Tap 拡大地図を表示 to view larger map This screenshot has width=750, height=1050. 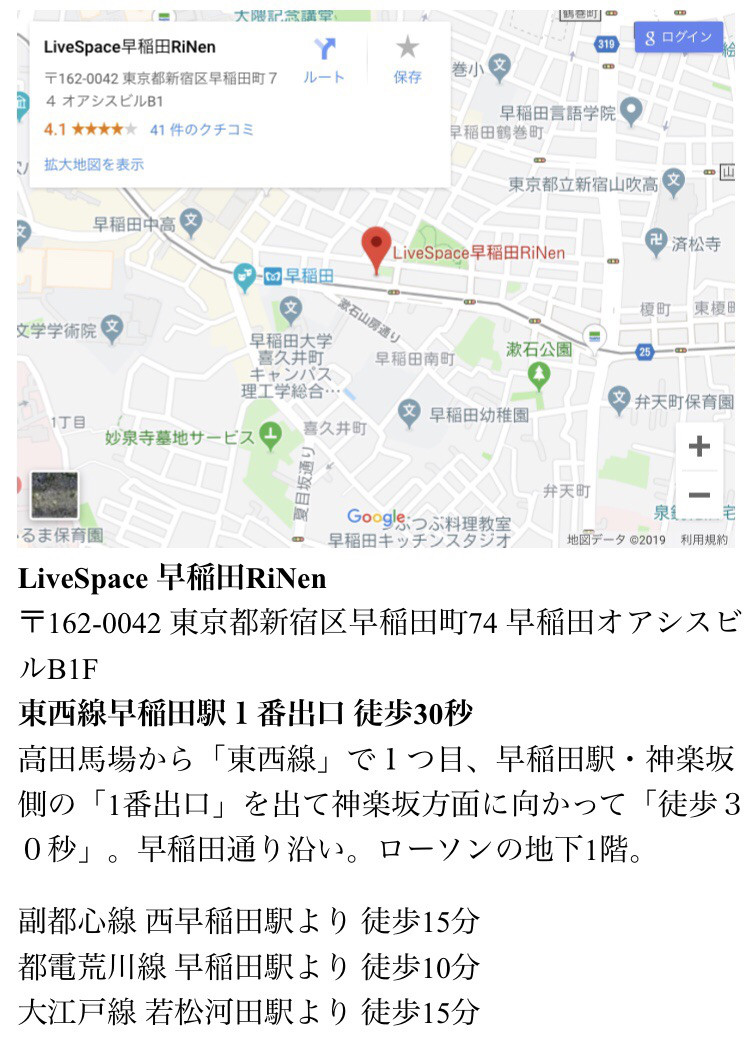tap(94, 164)
